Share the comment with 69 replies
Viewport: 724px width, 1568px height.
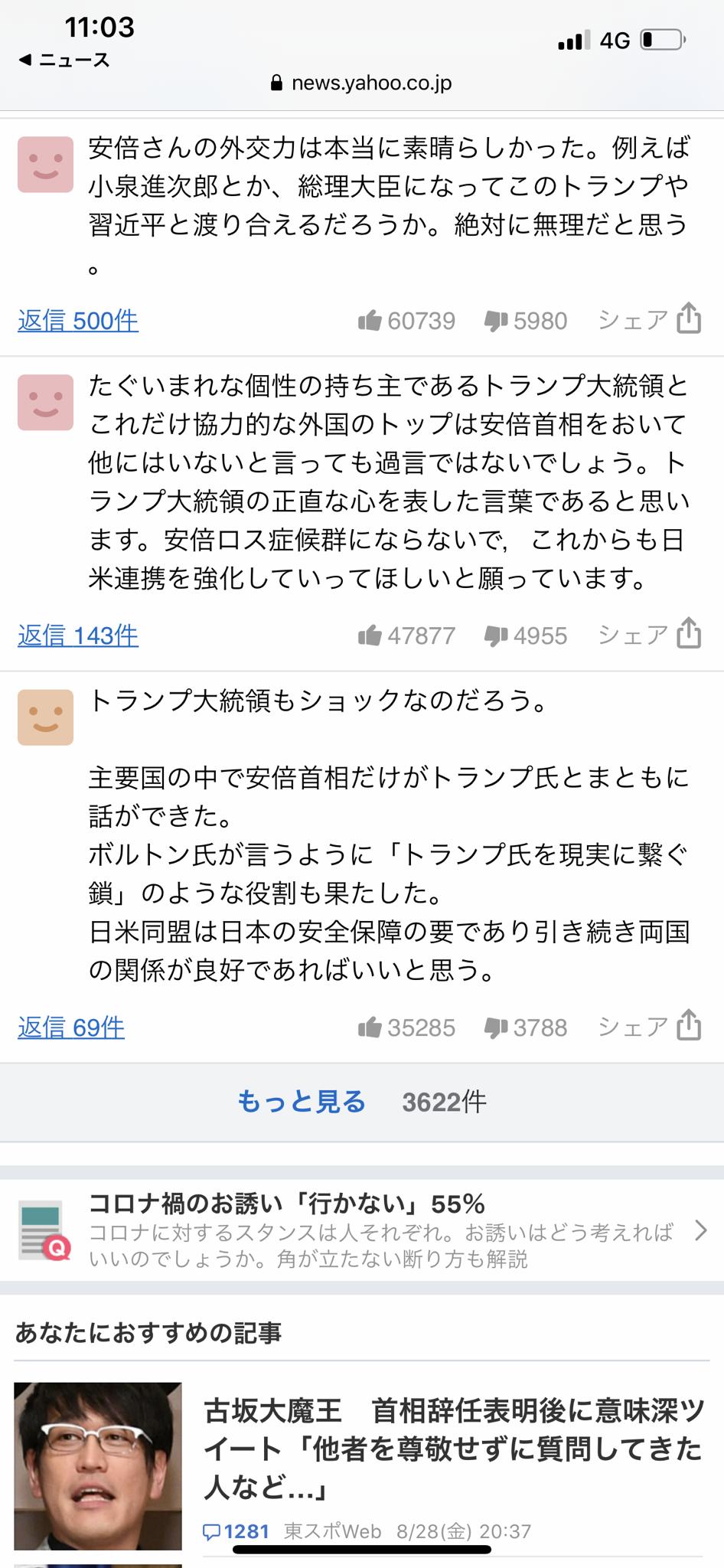click(649, 1027)
